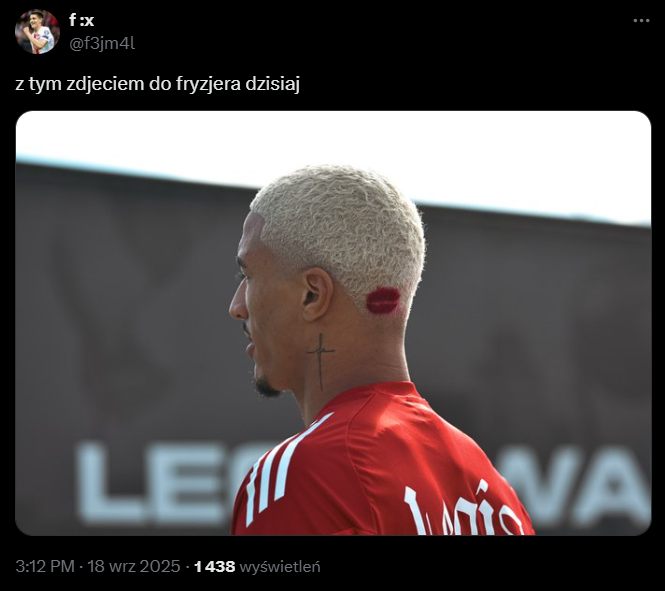Open the 3:12 PM · 18 wrz 2025 timestamp
665x591 pixels.
(97, 566)
